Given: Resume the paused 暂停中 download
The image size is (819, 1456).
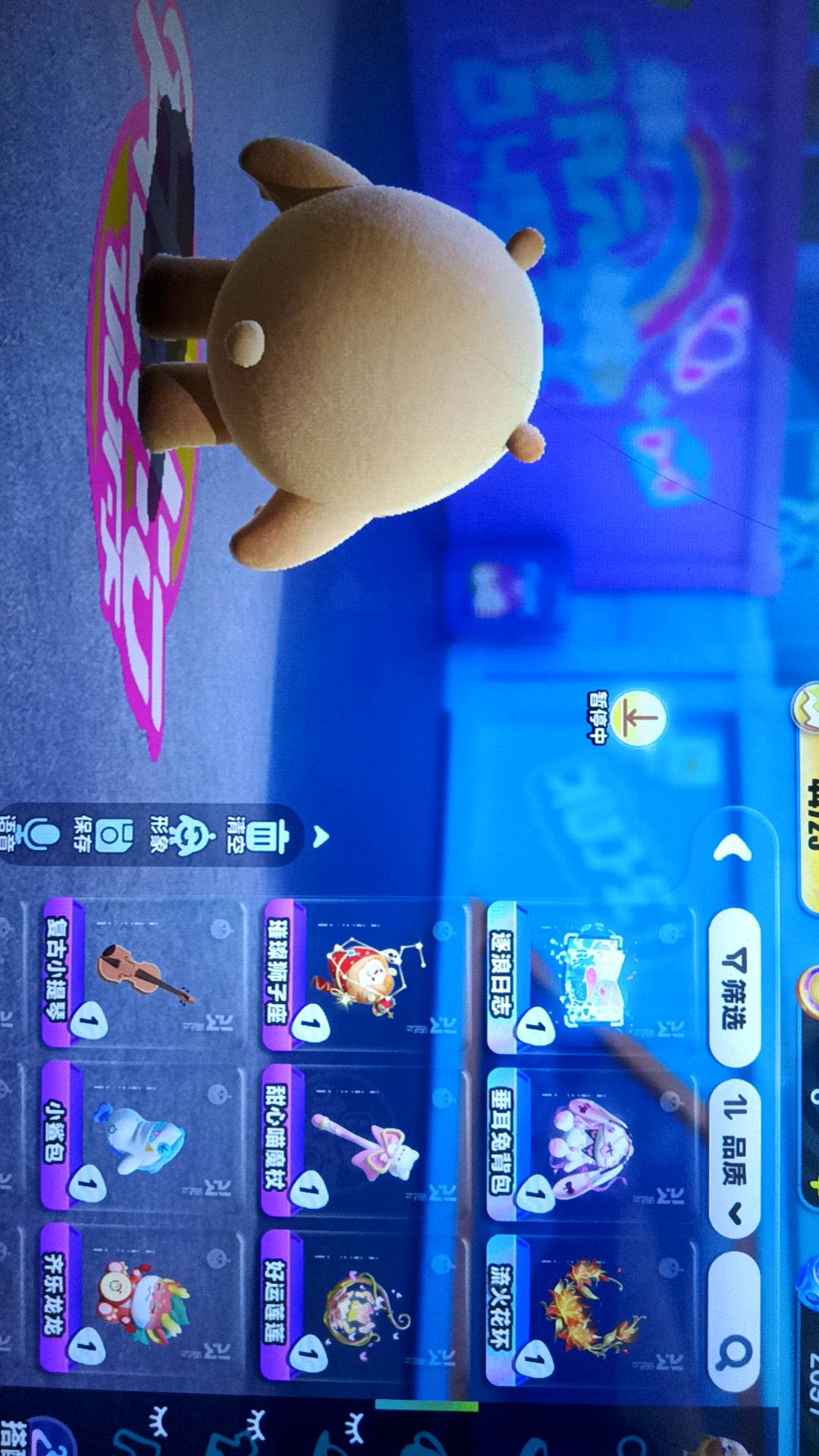Looking at the screenshot, I should [639, 717].
